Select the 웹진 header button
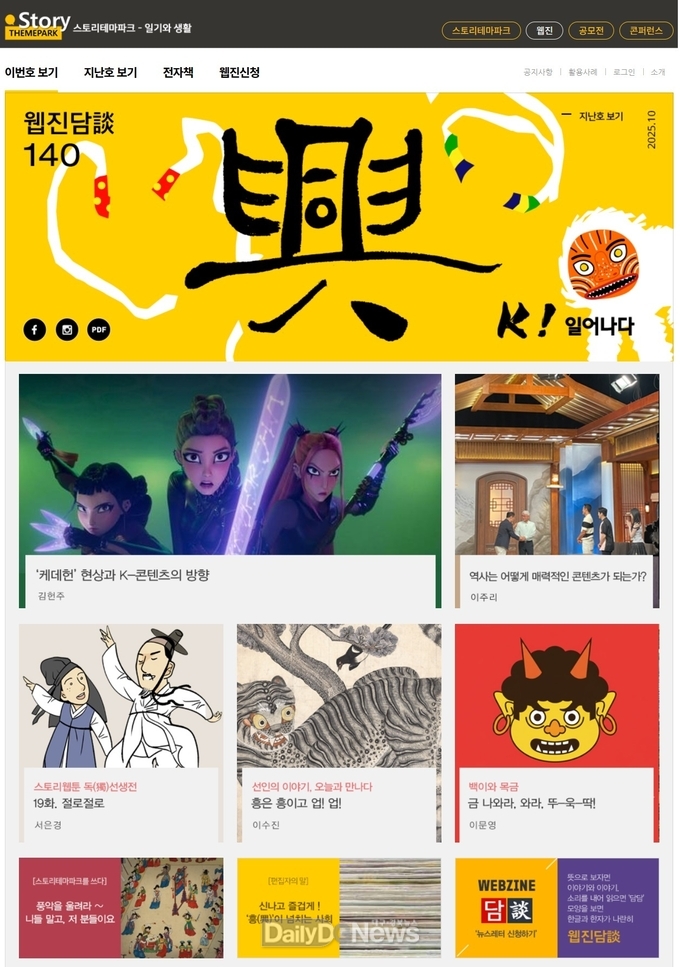 [x=544, y=30]
